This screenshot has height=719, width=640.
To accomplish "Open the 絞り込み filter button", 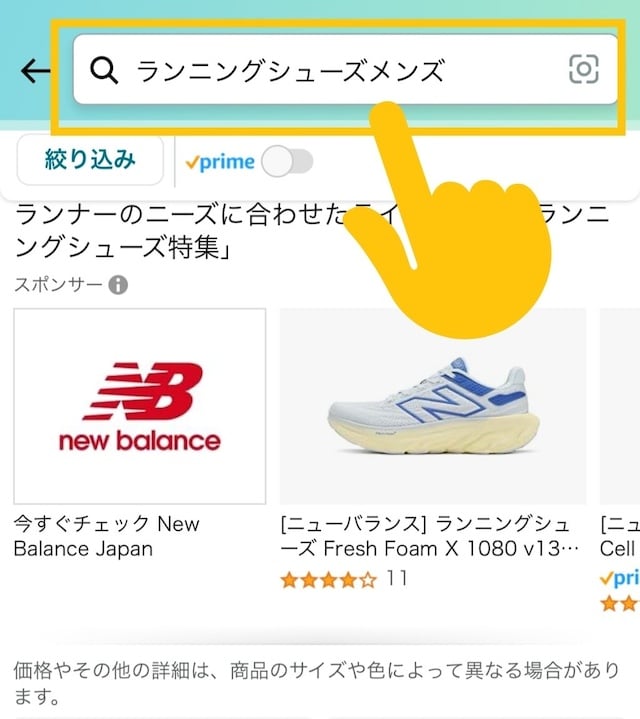I will coord(90,160).
